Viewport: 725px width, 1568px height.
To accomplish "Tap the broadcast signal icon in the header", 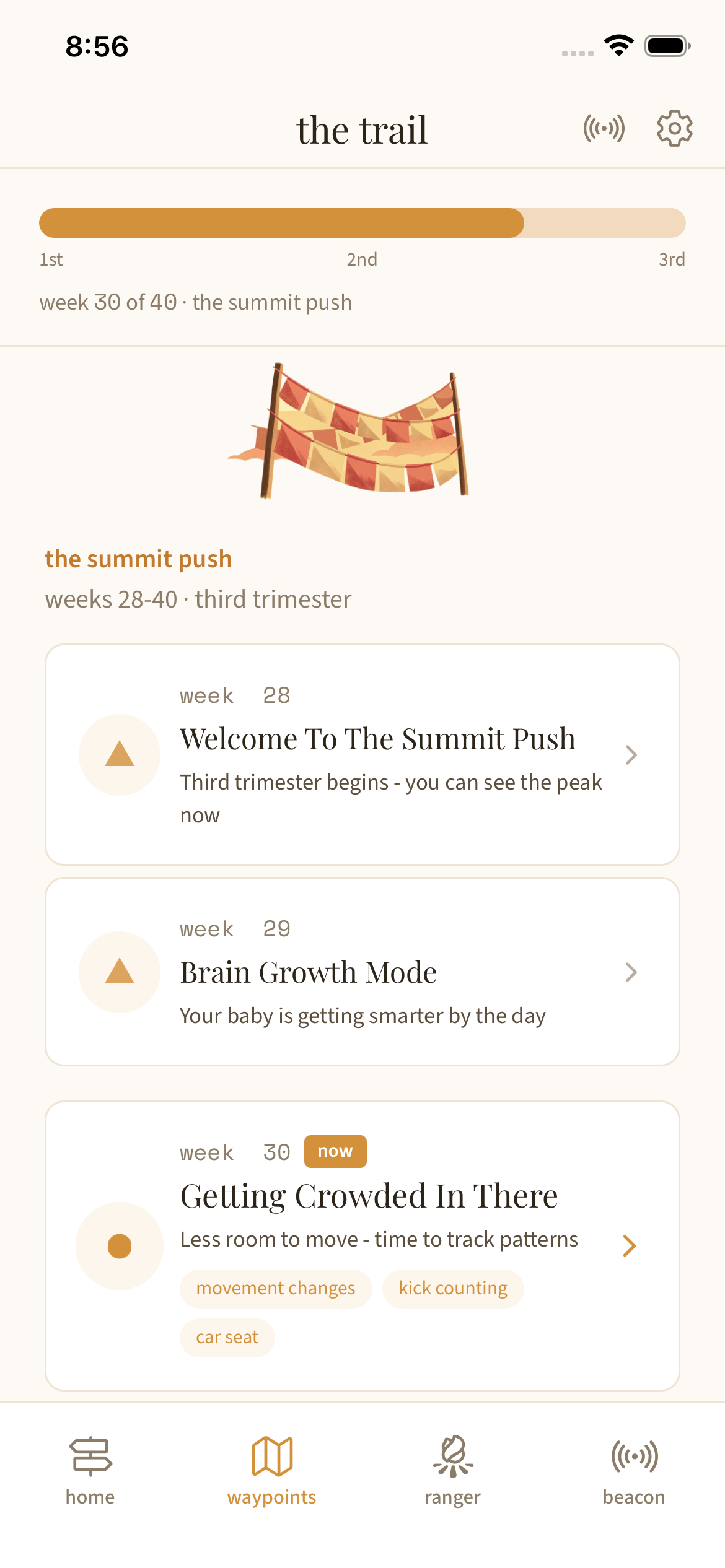I will pyautogui.click(x=605, y=128).
